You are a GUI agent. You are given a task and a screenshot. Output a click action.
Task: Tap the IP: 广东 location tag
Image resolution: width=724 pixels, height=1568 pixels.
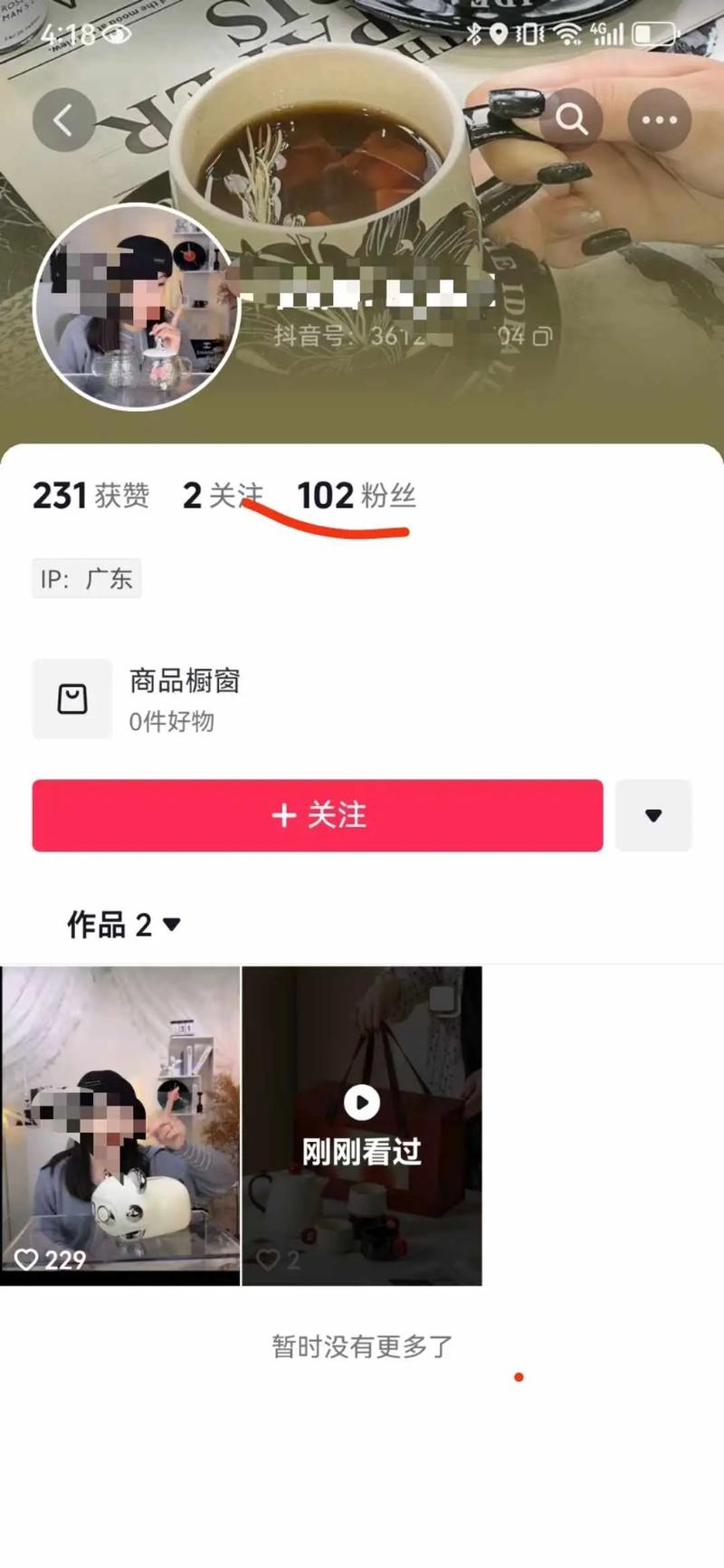(x=86, y=578)
